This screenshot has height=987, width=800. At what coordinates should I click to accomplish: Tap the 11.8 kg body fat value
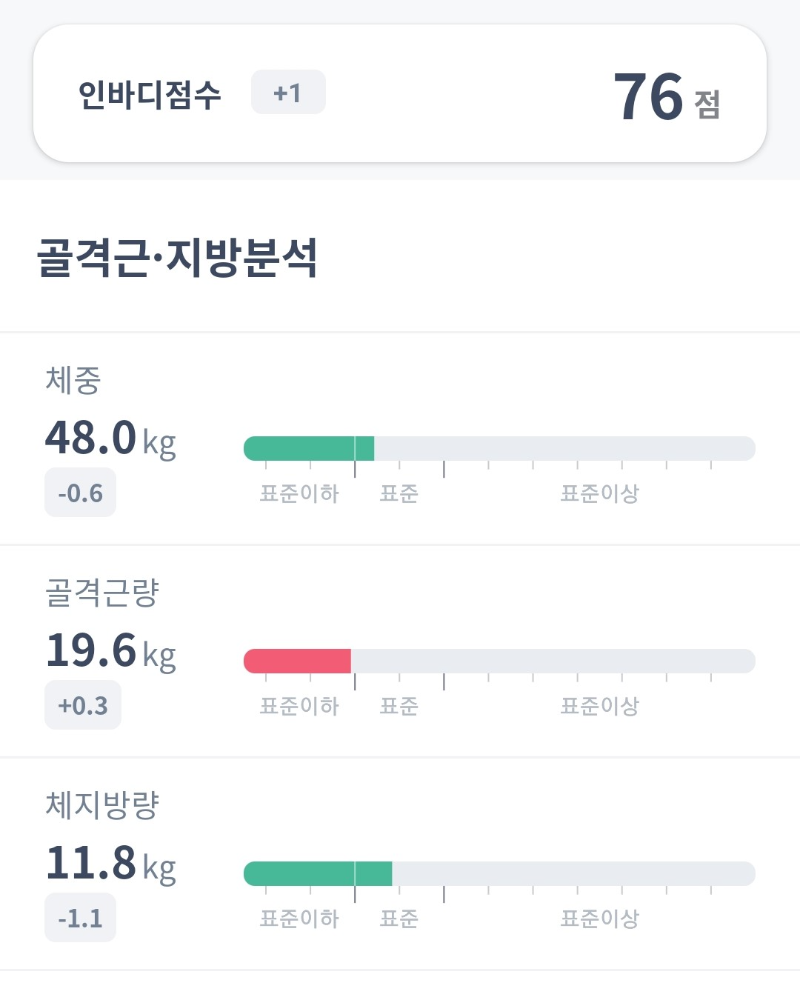click(x=110, y=862)
